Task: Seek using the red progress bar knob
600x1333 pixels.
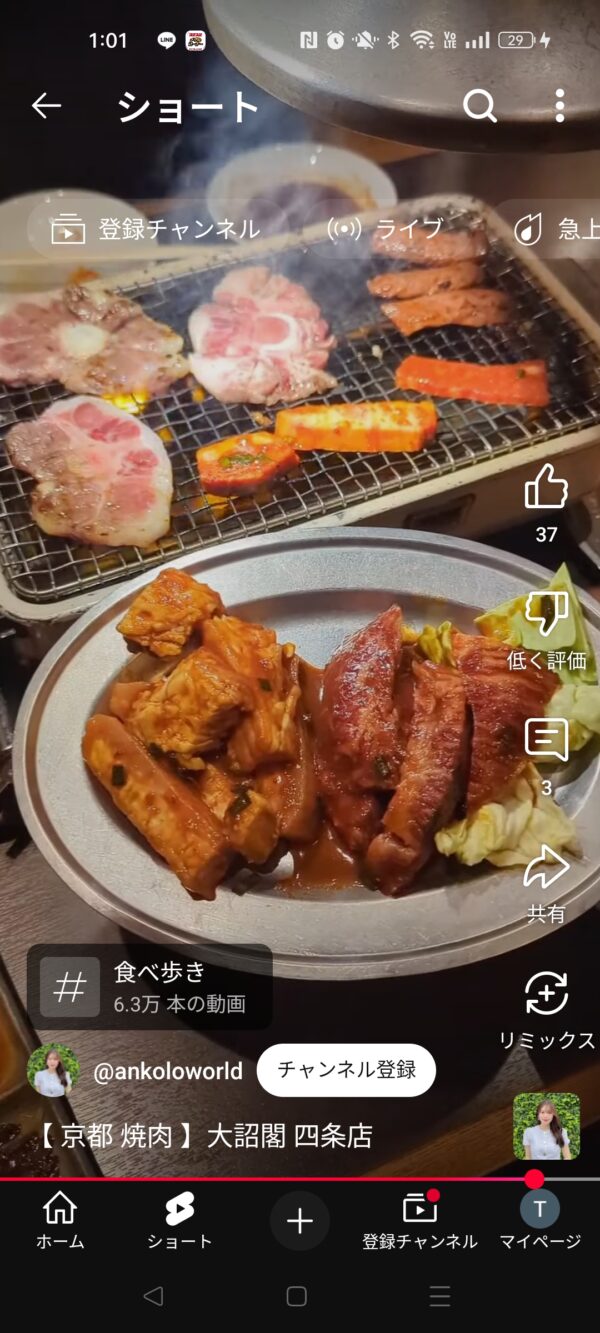Action: 535,1179
